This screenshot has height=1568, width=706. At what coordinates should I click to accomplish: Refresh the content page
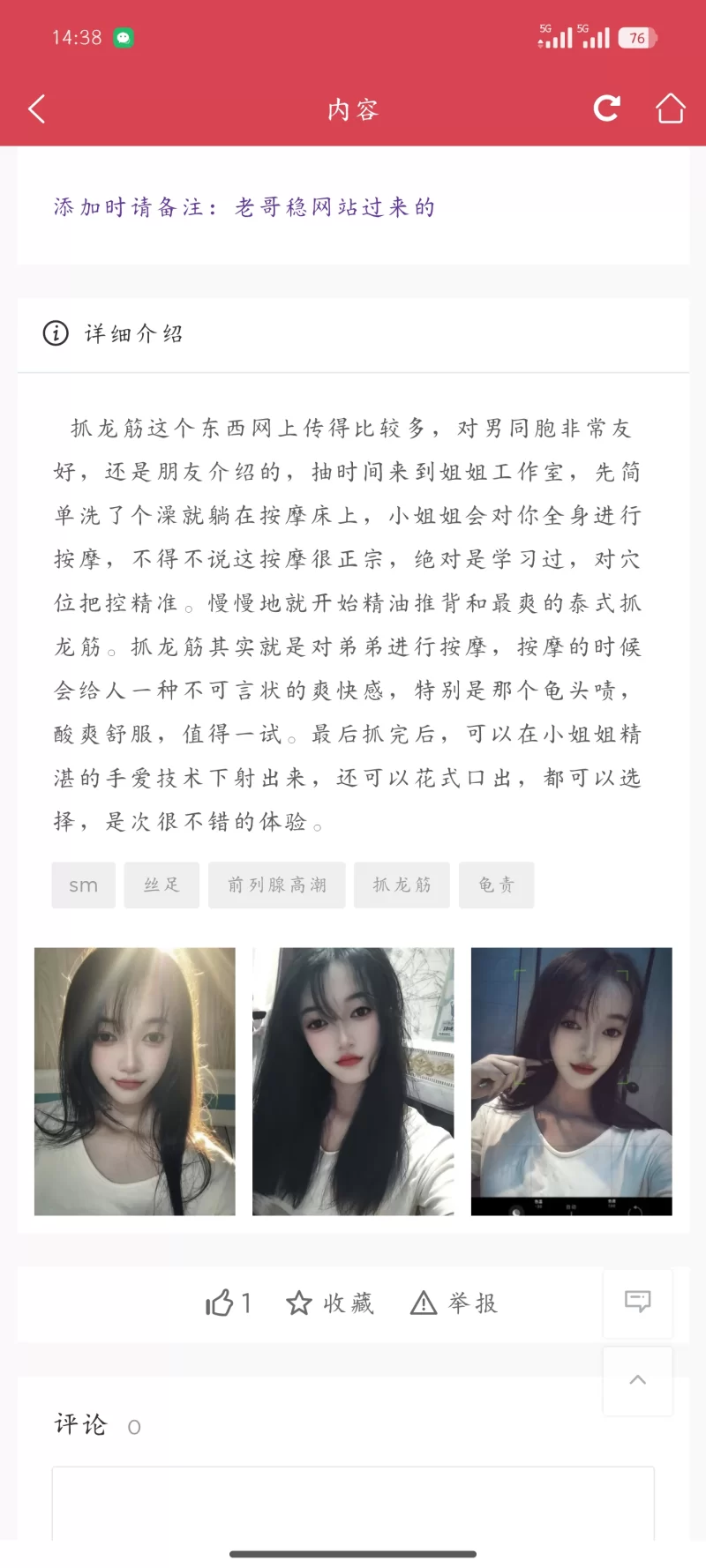click(606, 108)
